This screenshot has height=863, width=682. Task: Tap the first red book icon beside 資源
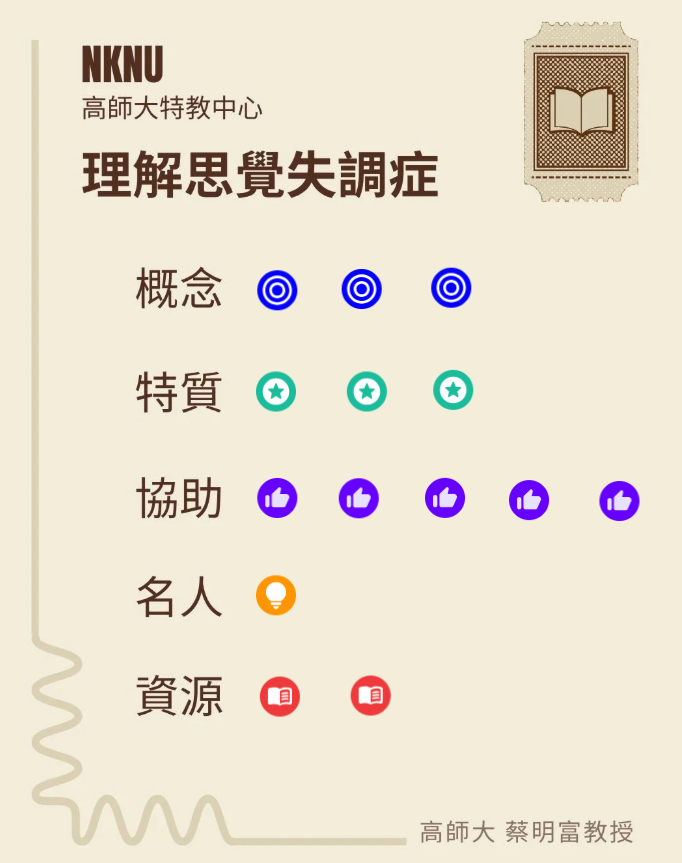pos(280,696)
